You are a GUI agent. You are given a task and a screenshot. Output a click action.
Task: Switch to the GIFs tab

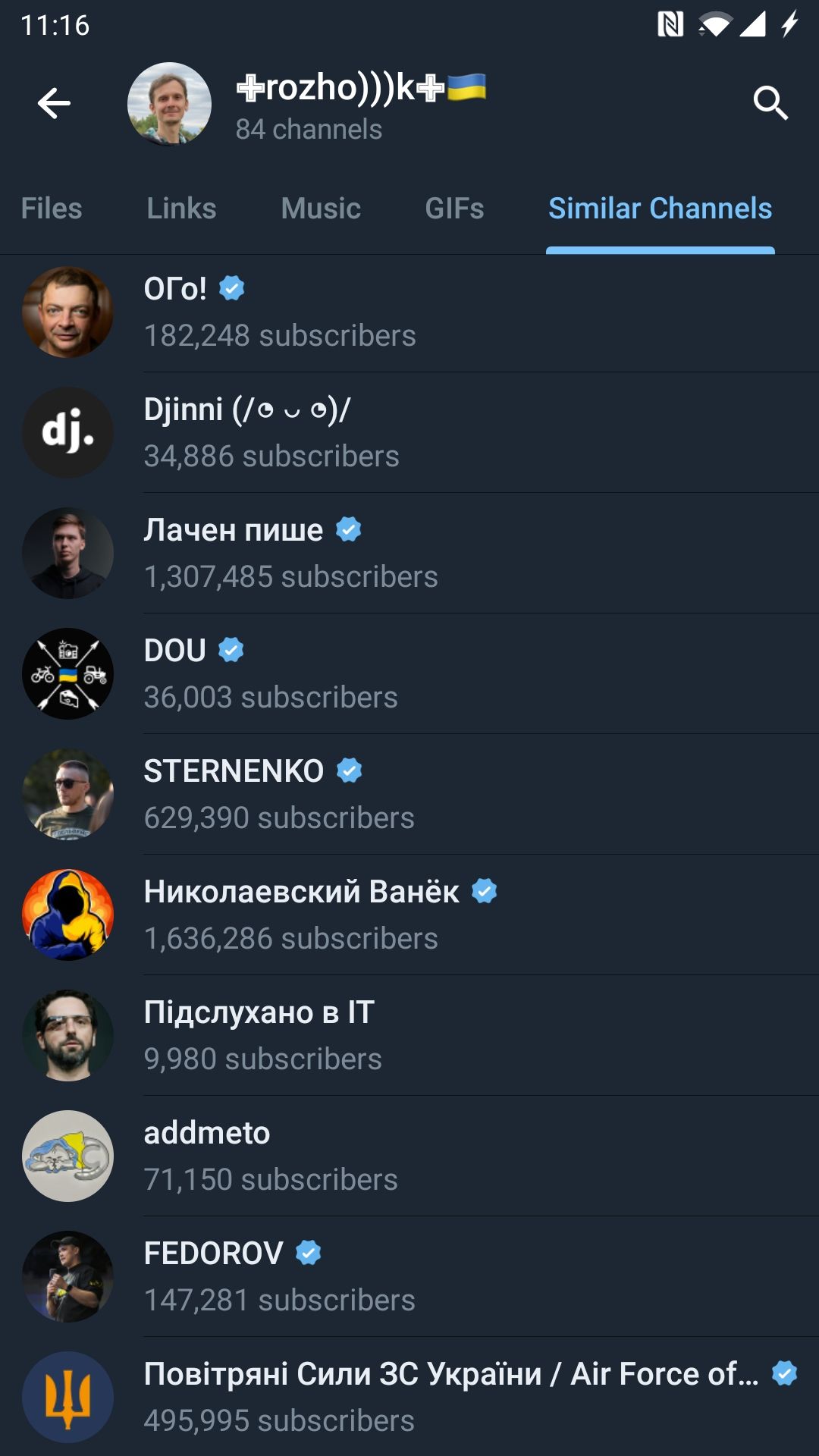coord(454,209)
